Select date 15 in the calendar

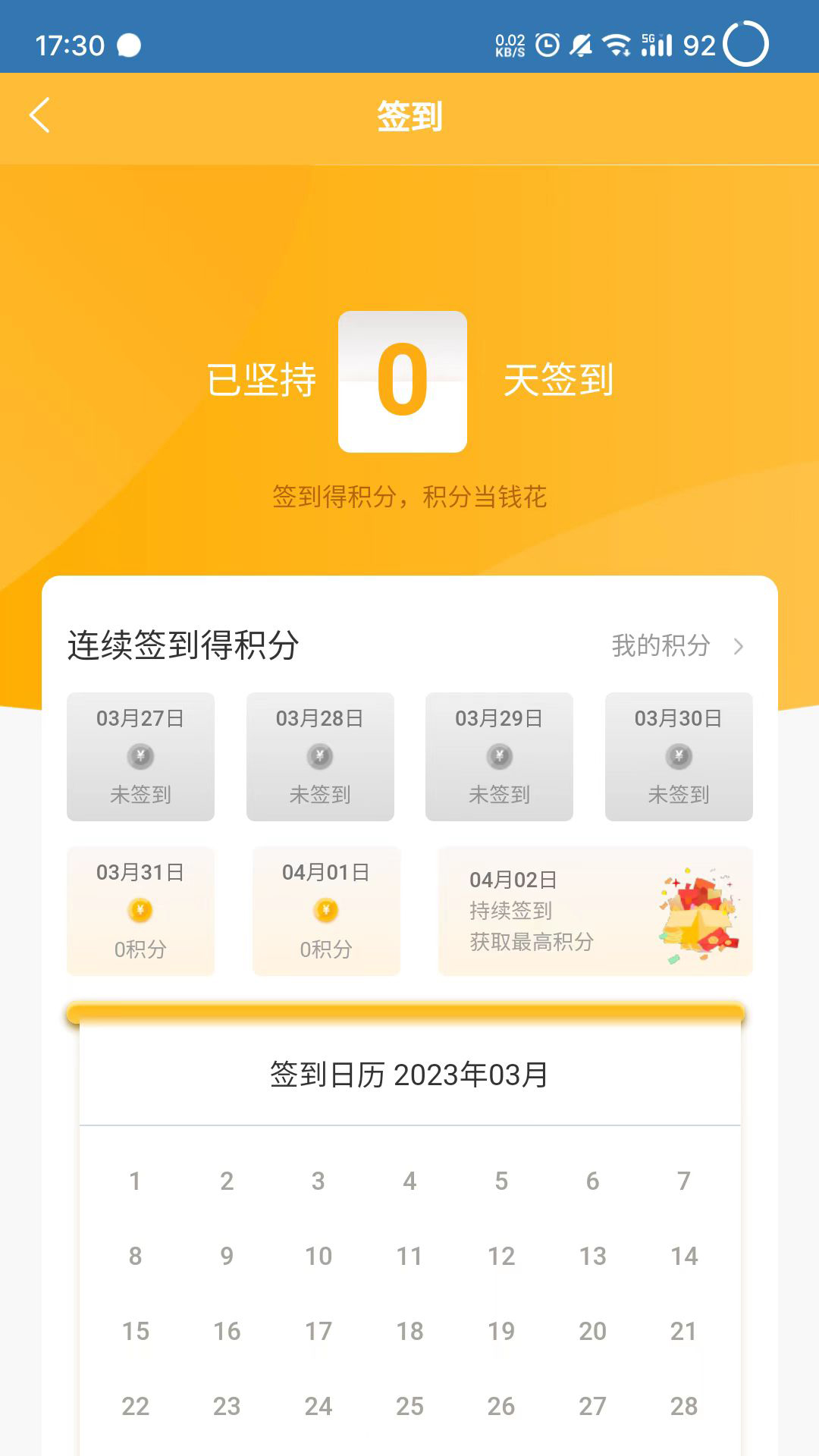pos(135,1331)
